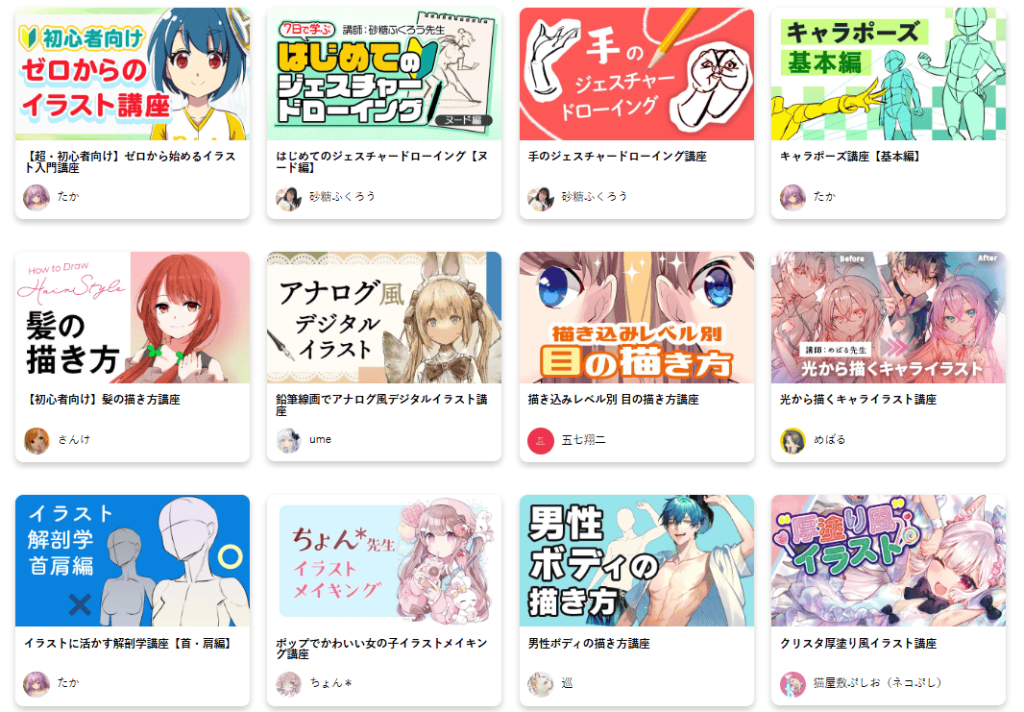Open はじめてのジェスチャードローイング【ヌード編】 course

(x=384, y=75)
